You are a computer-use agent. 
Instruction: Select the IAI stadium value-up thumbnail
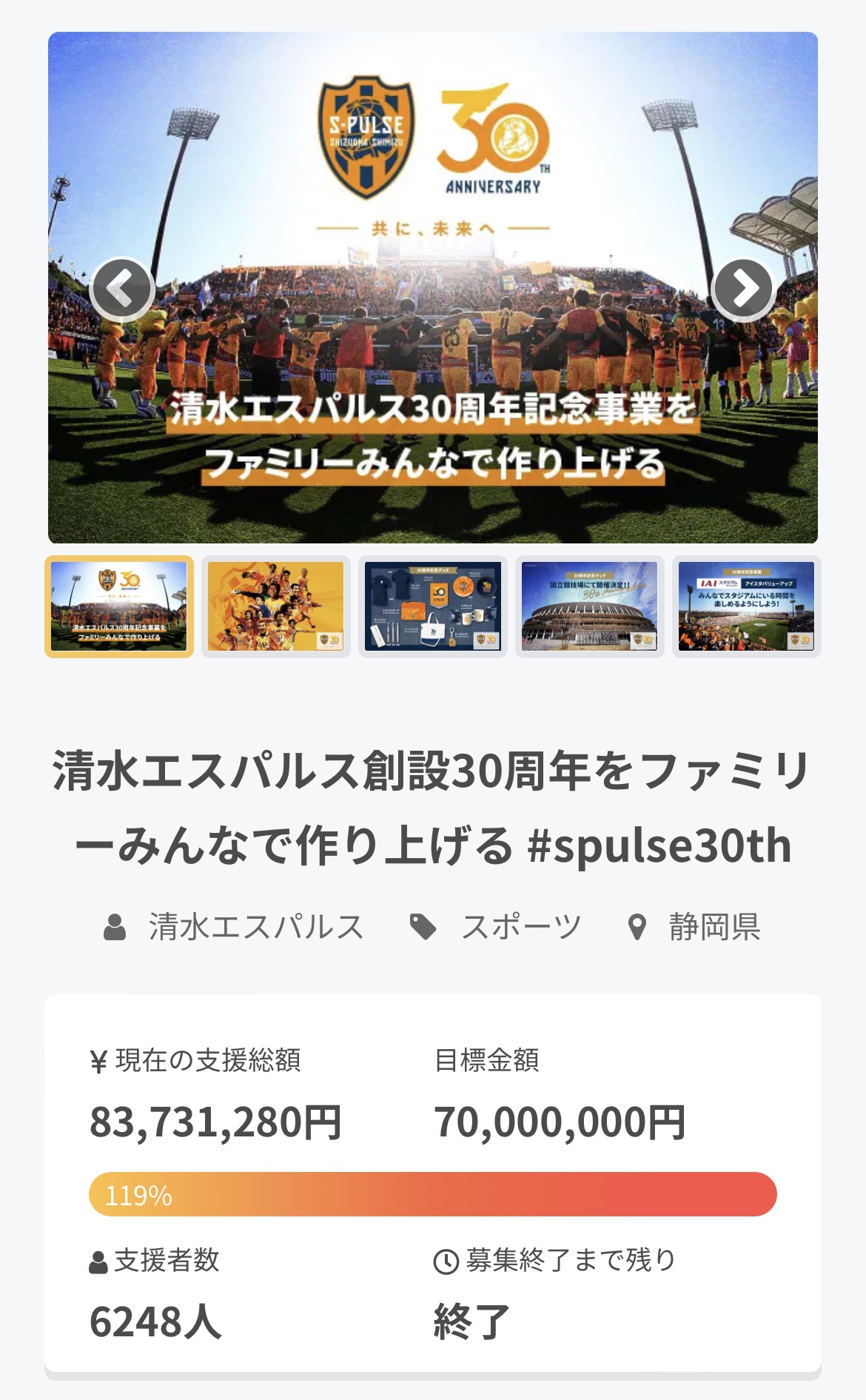pyautogui.click(x=746, y=606)
